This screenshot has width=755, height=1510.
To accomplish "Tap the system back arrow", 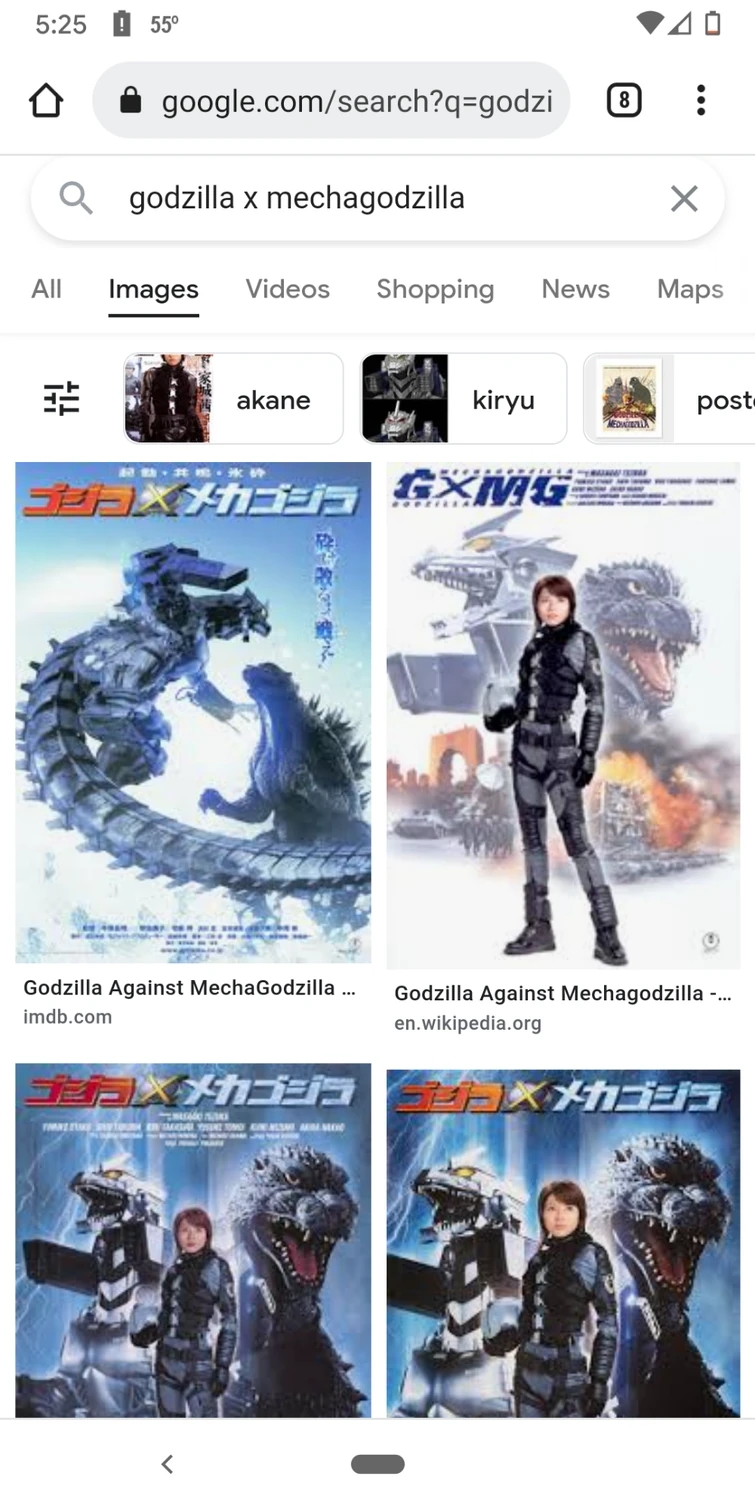I will tap(167, 1465).
